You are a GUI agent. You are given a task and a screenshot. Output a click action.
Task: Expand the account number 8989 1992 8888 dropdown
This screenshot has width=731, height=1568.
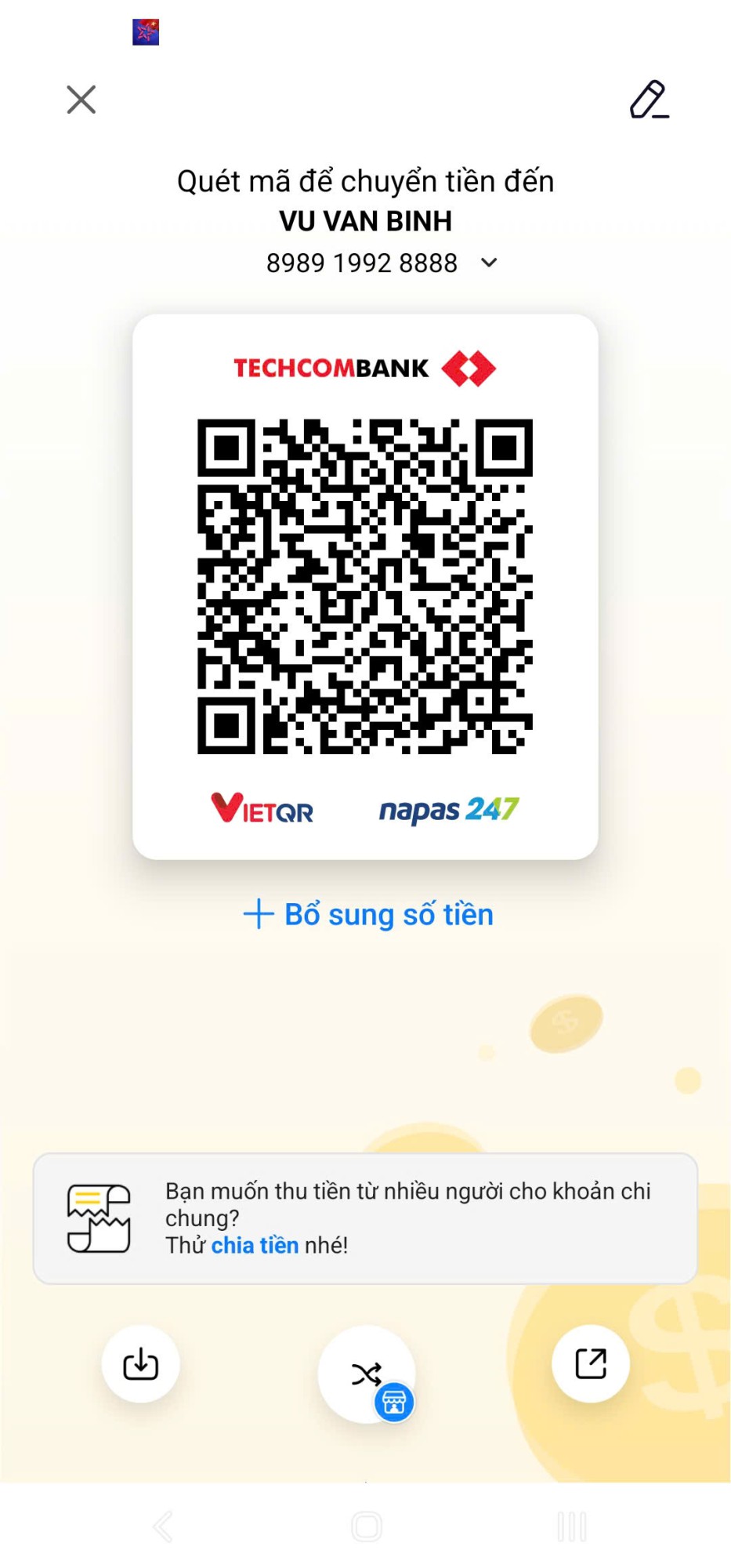[489, 263]
